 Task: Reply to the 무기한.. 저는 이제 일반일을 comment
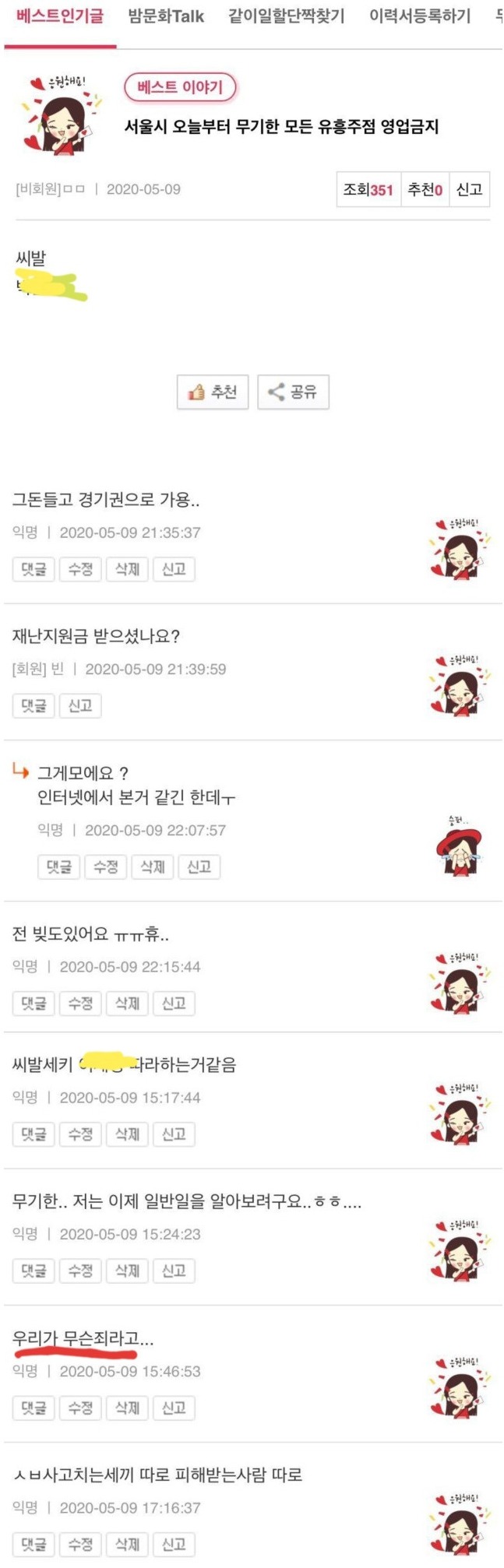33,1271
